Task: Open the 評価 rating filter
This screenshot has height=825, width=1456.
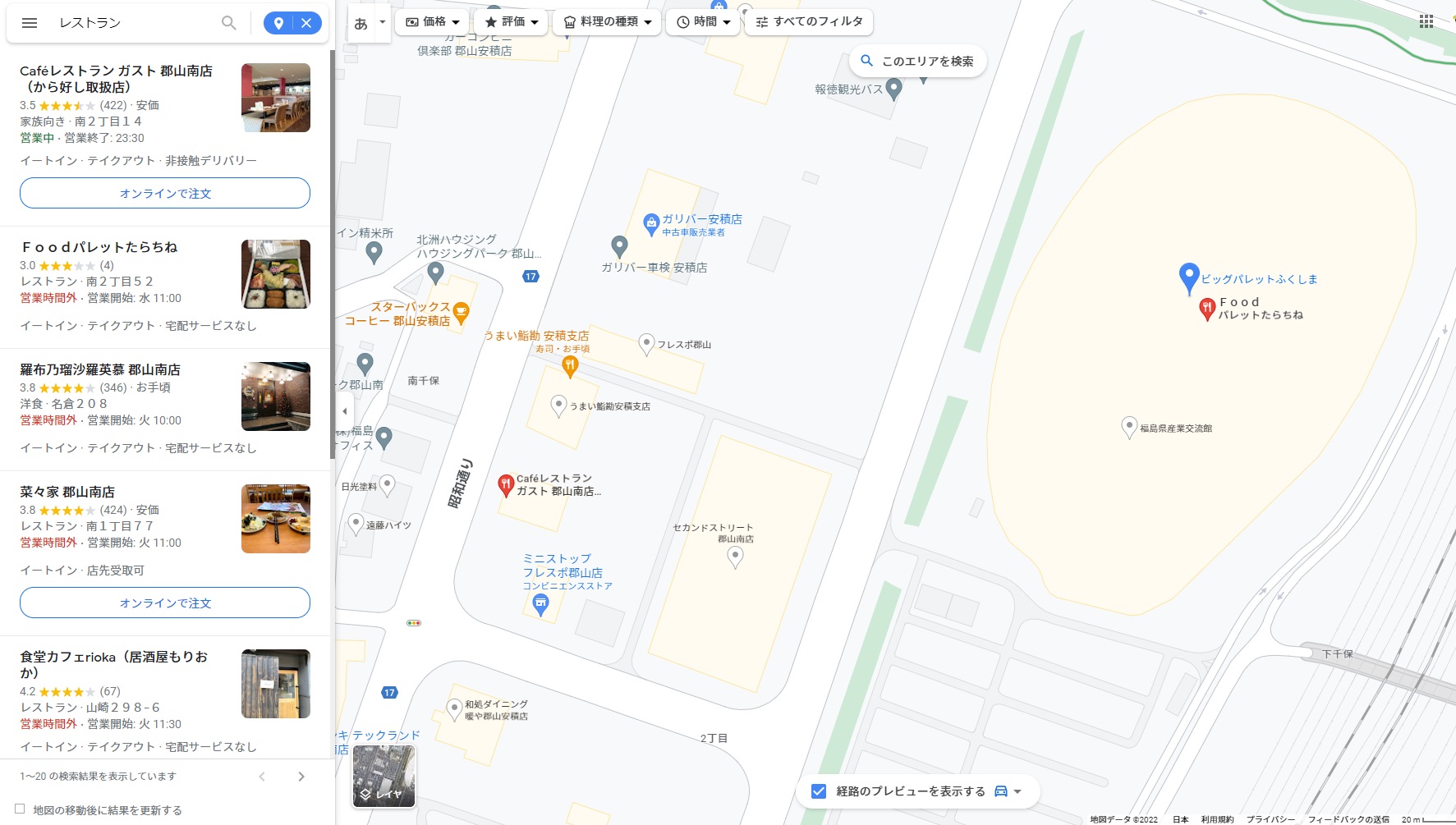Action: (x=512, y=22)
